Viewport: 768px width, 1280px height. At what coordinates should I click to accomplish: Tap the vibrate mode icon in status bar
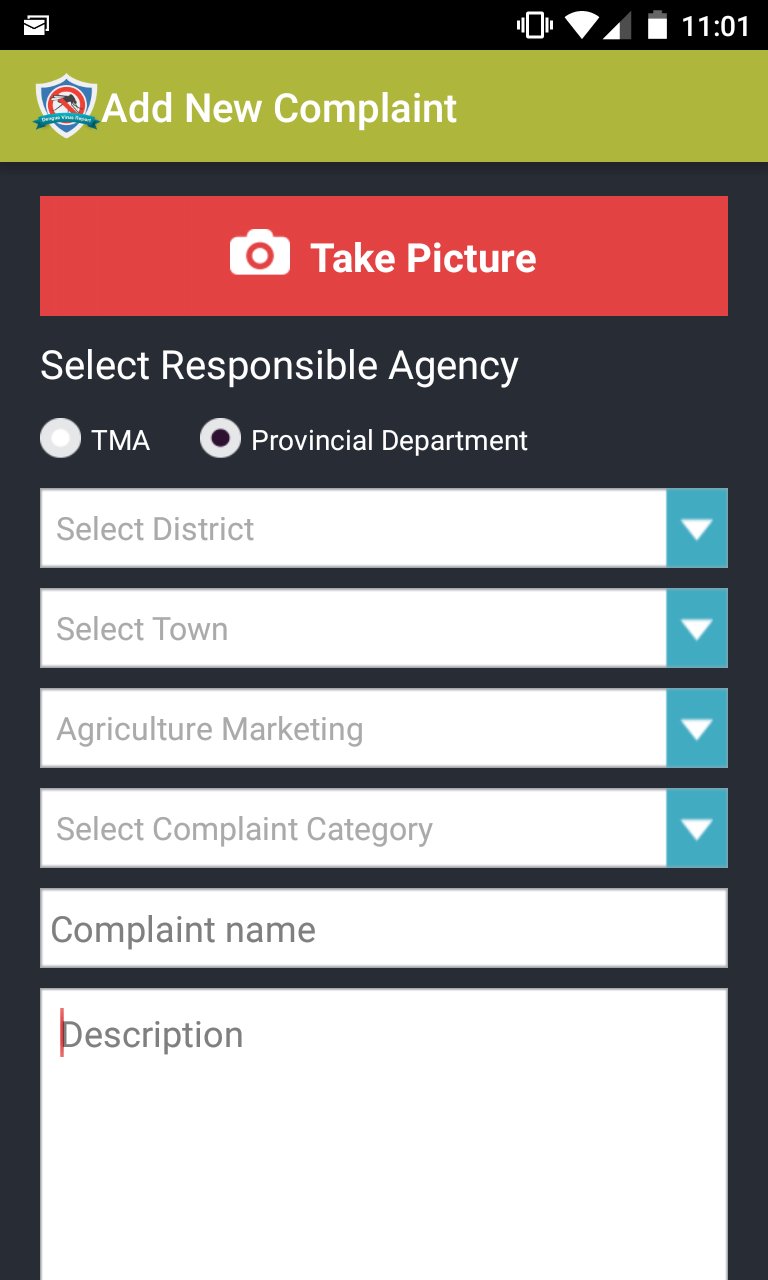coord(531,25)
